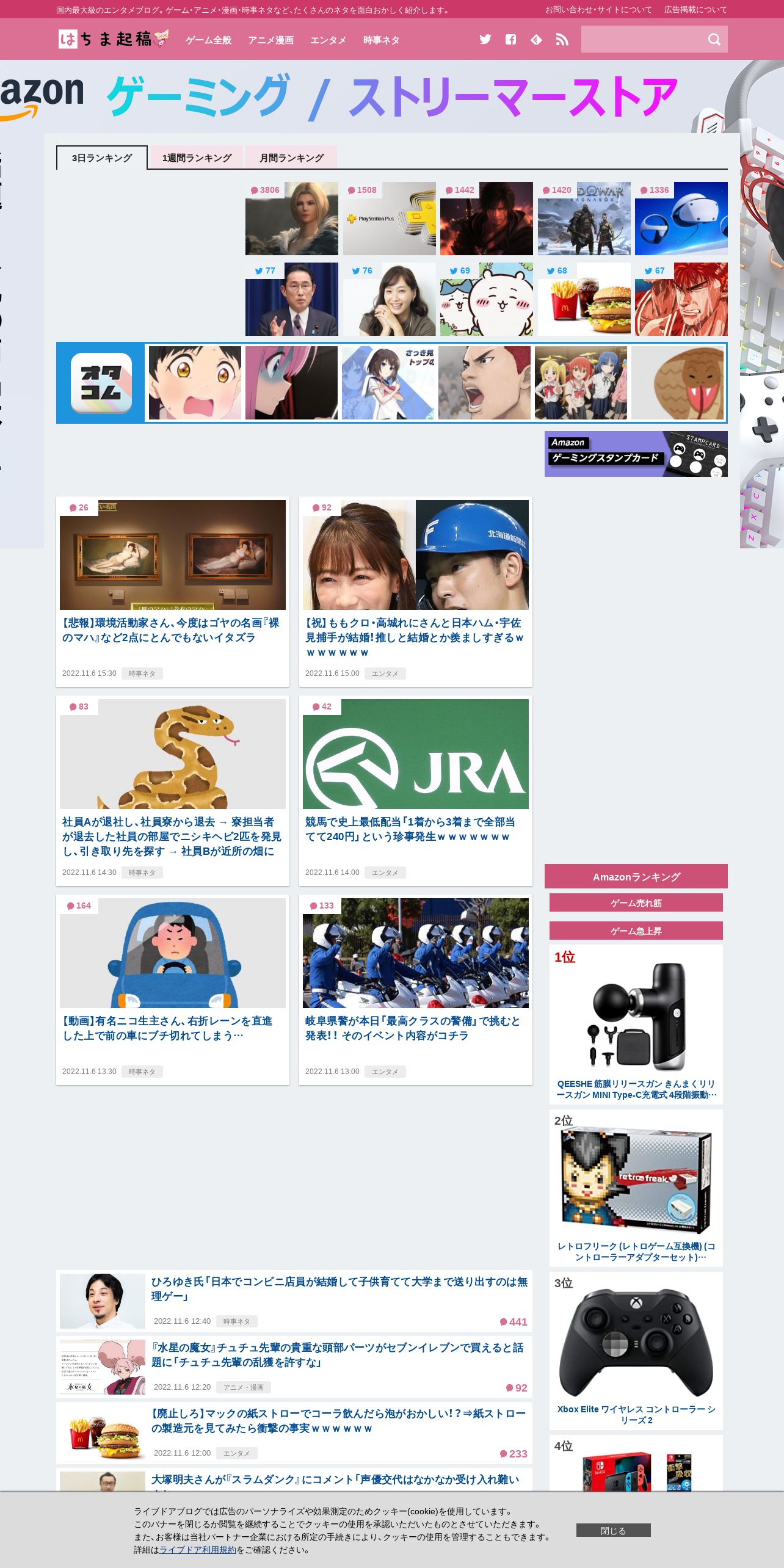
Task: Switch to the 月間ランキング tab
Action: click(x=291, y=158)
